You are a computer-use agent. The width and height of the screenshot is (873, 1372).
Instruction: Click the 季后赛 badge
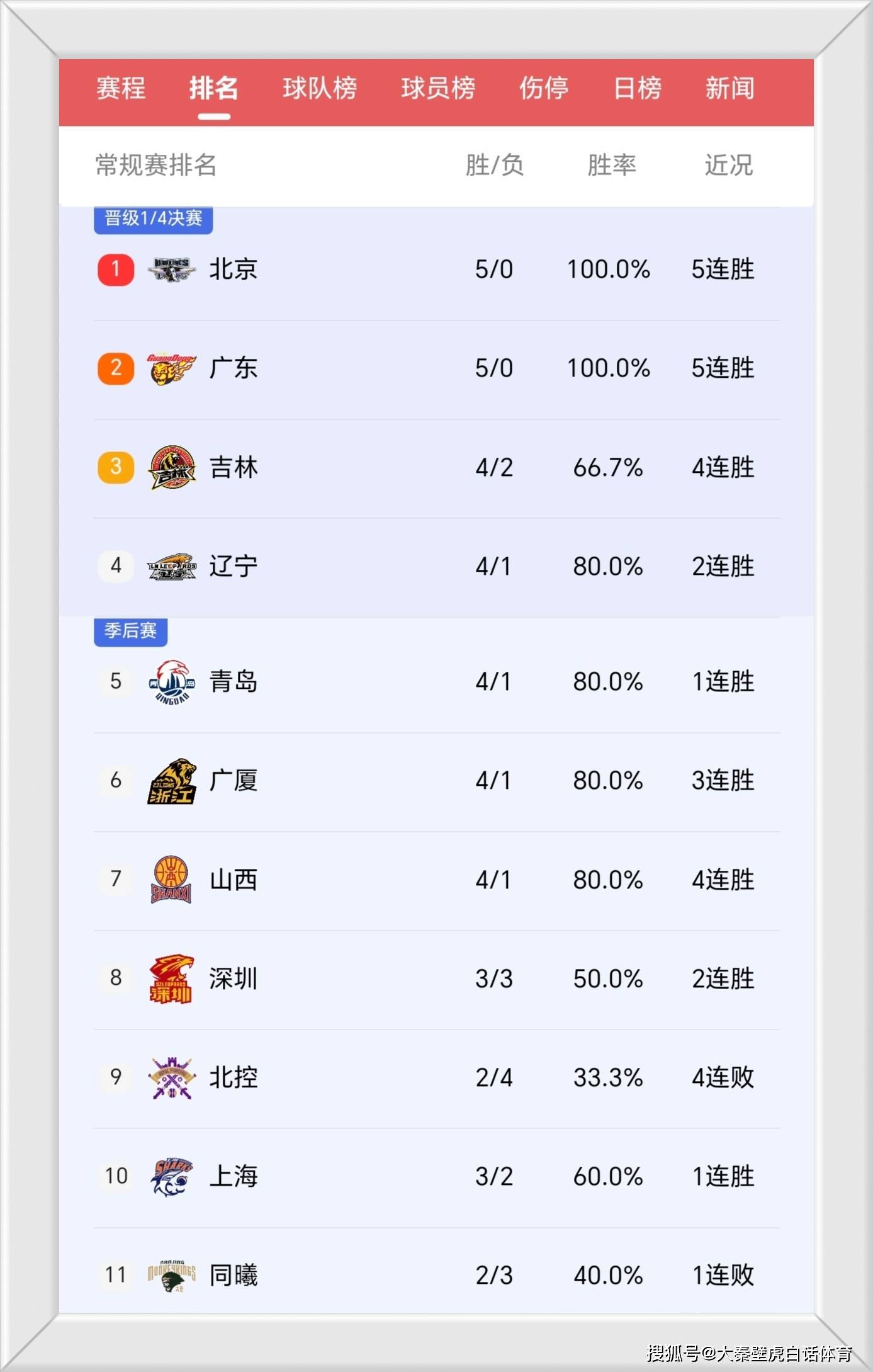[x=130, y=633]
